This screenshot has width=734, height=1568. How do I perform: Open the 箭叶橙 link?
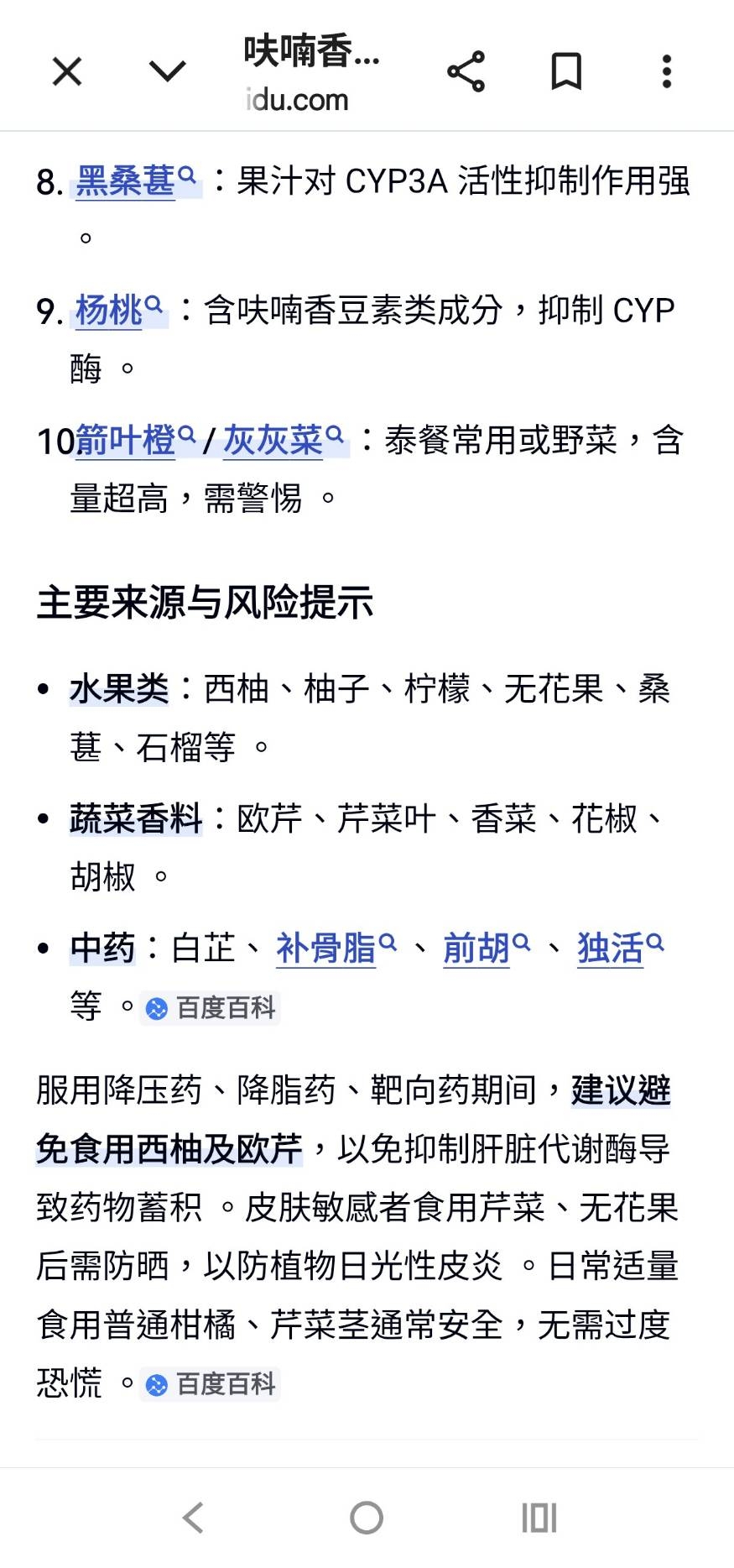(x=136, y=440)
